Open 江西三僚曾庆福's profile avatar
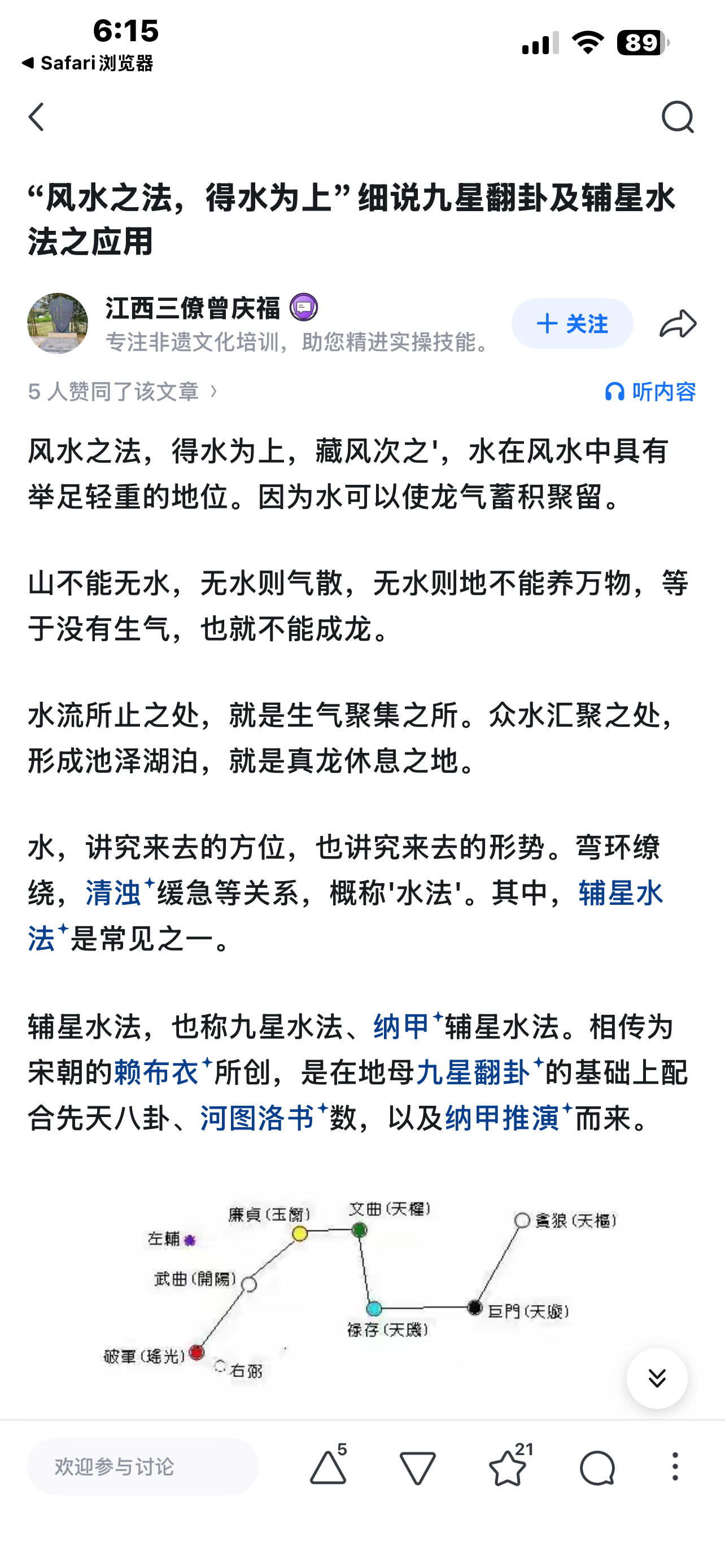This screenshot has width=725, height=1568. tap(58, 323)
